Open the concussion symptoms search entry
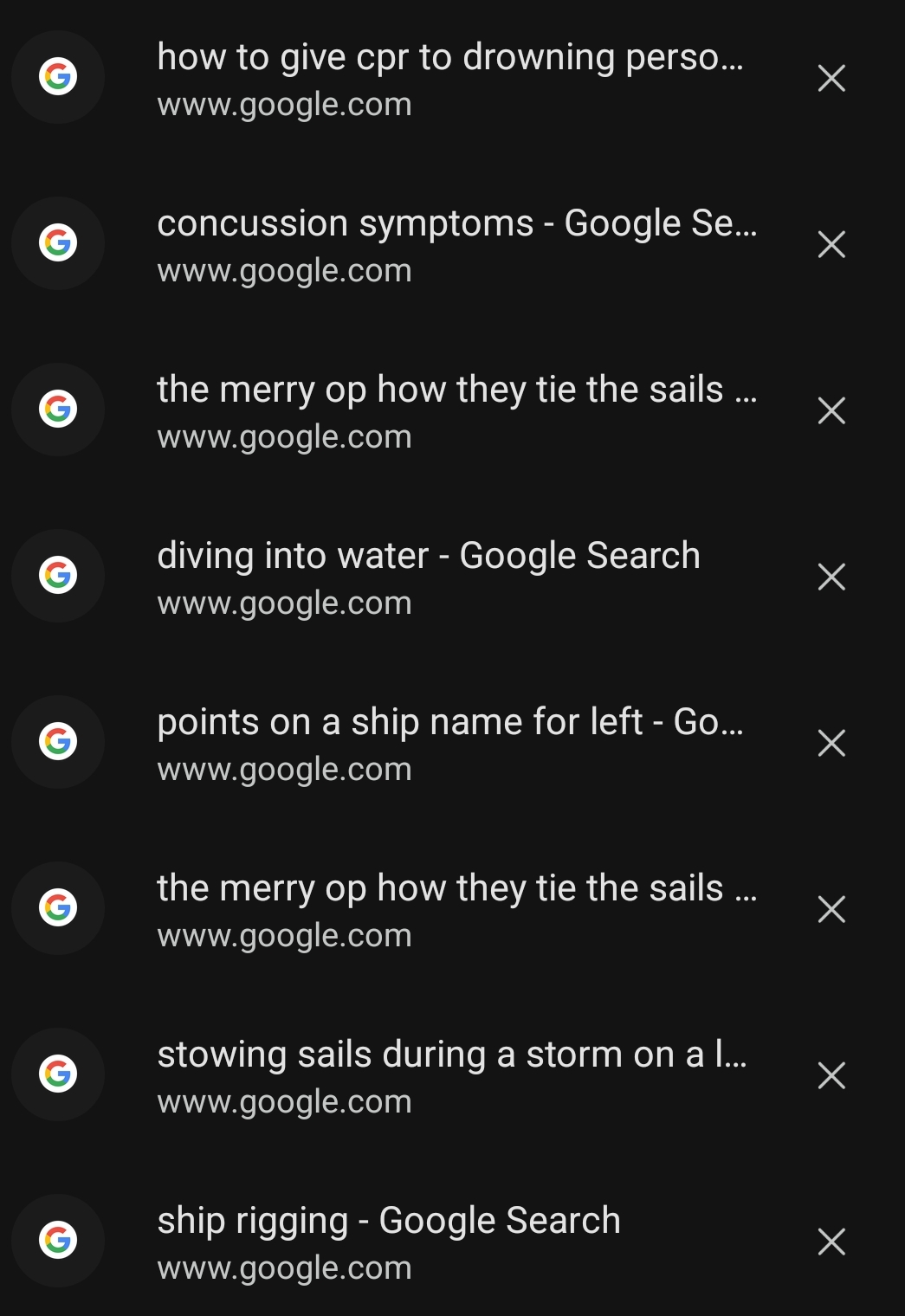The image size is (905, 1316). 456,244
